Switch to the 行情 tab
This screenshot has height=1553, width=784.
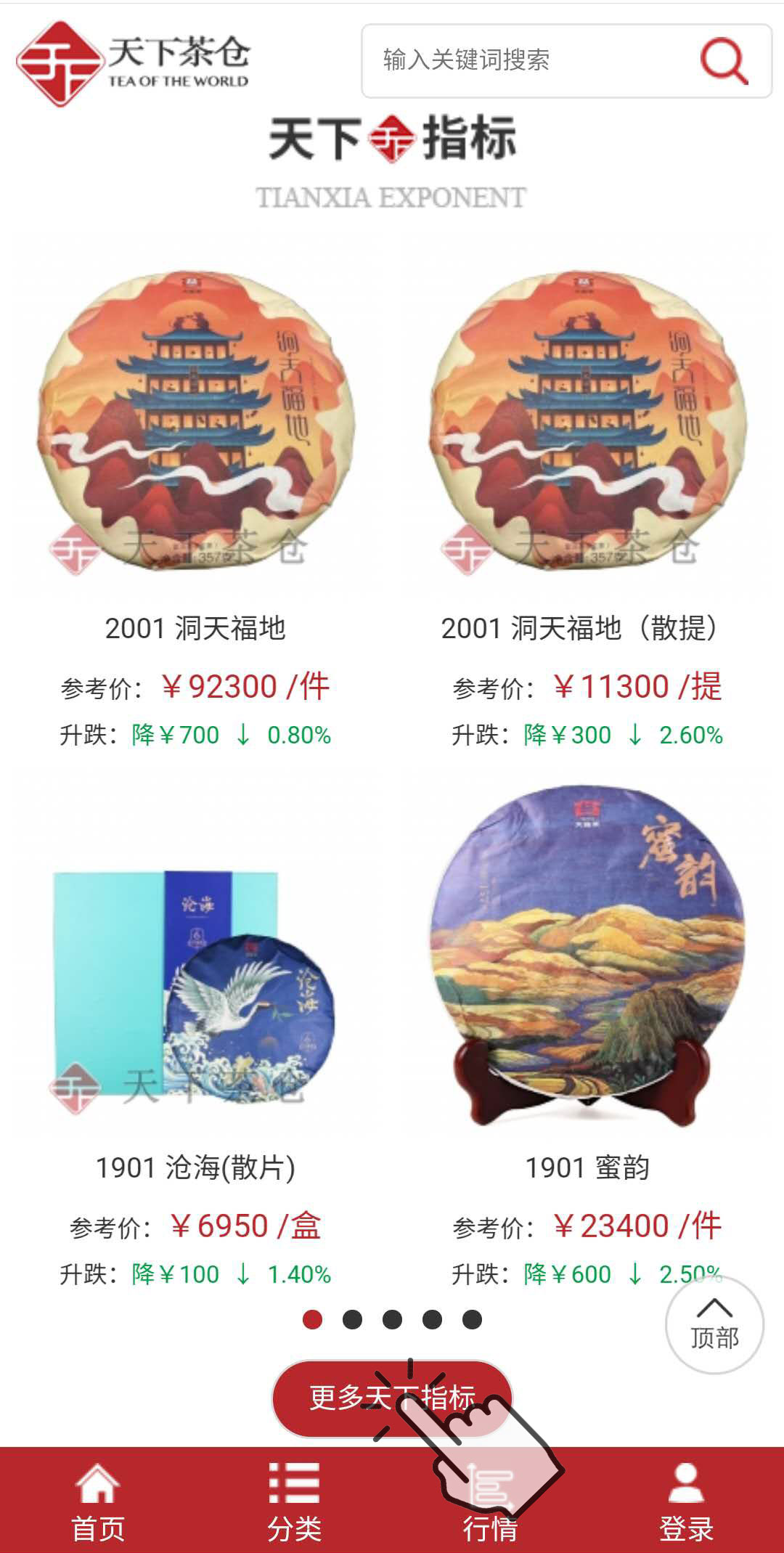click(x=490, y=1501)
